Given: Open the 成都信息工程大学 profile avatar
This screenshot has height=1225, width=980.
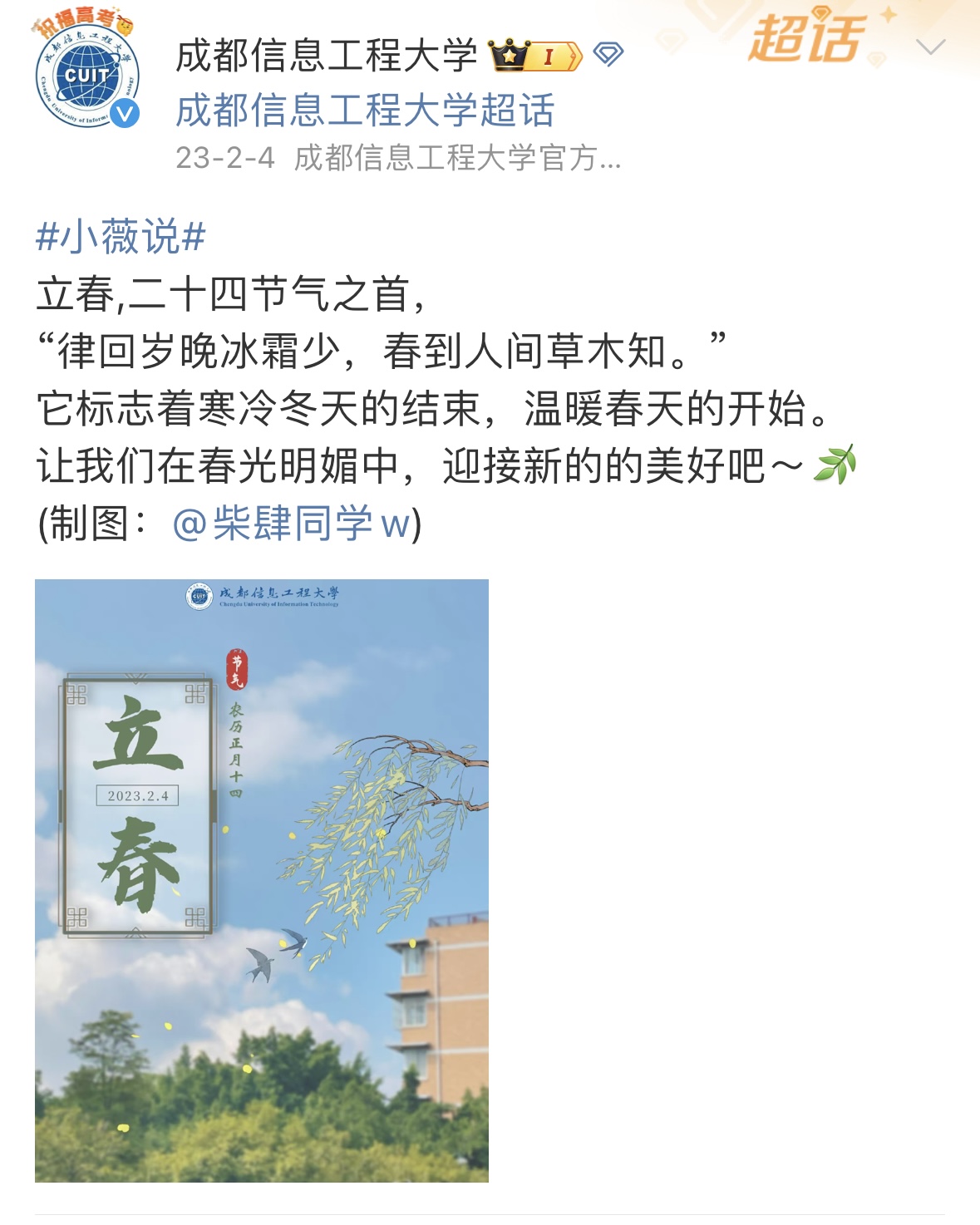Looking at the screenshot, I should (86, 76).
